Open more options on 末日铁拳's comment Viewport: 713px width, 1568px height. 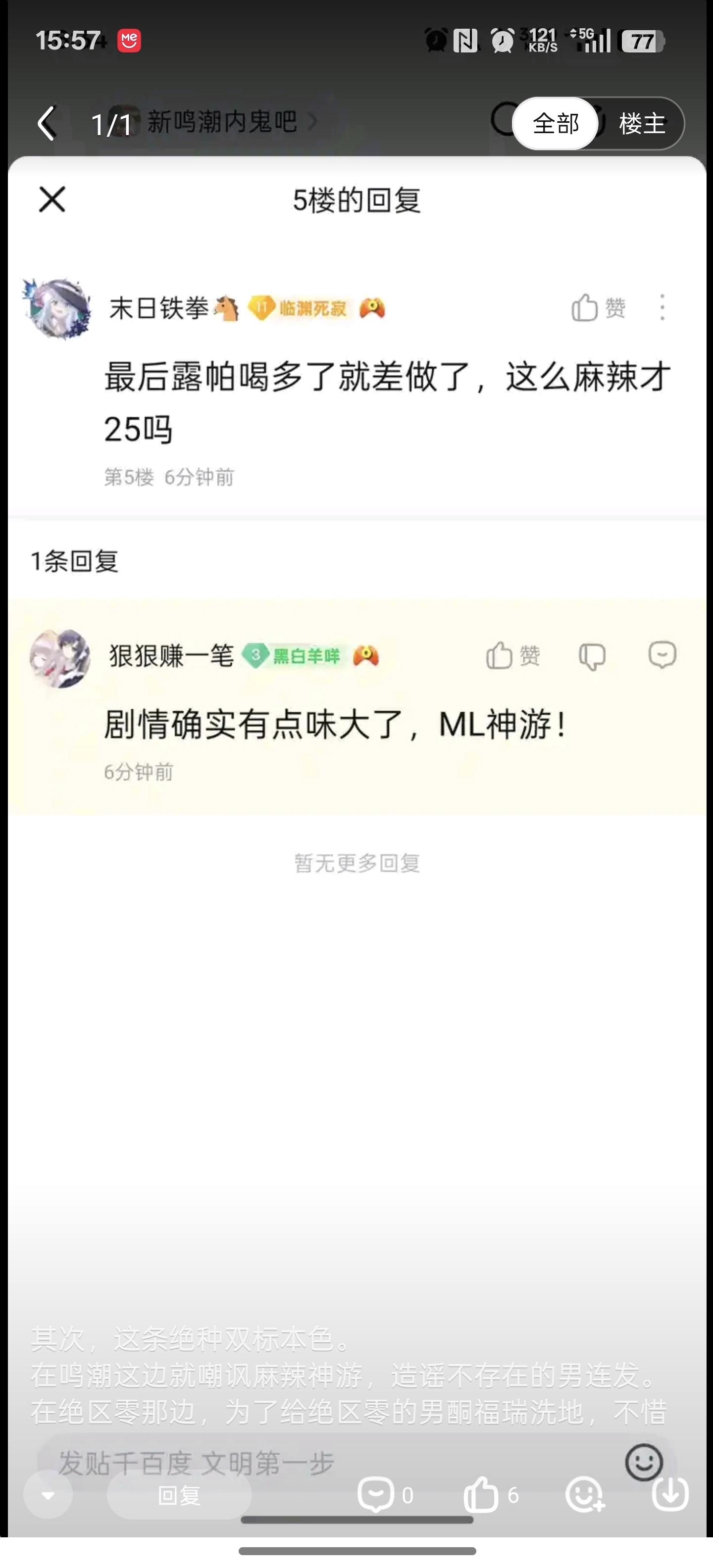(662, 307)
